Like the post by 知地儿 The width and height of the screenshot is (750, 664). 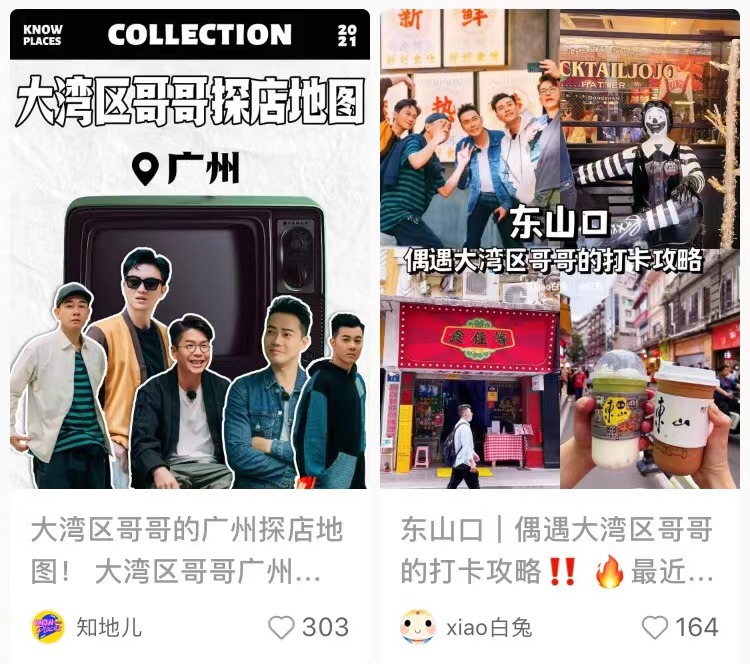pos(282,627)
